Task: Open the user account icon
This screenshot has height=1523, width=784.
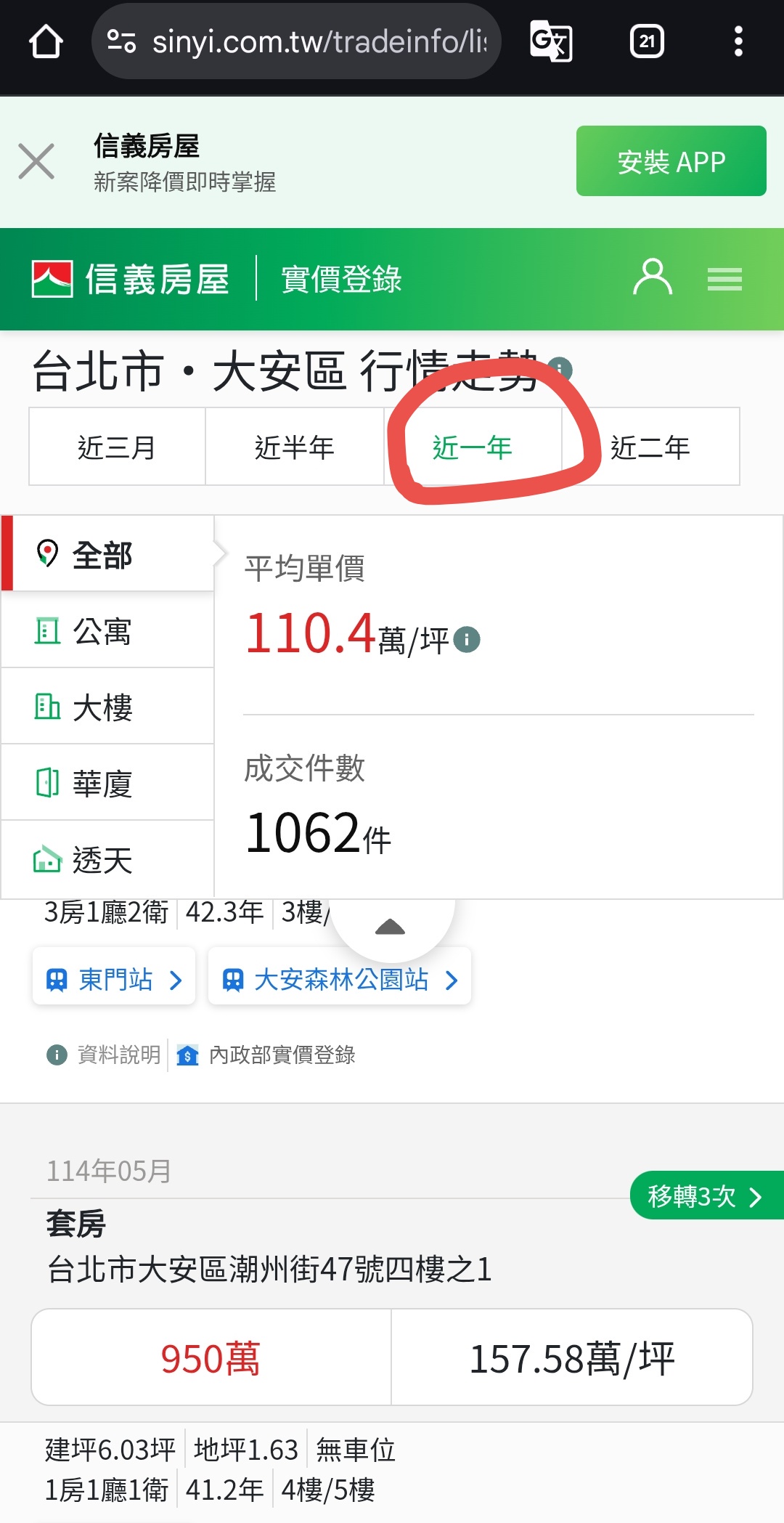Action: pyautogui.click(x=653, y=277)
